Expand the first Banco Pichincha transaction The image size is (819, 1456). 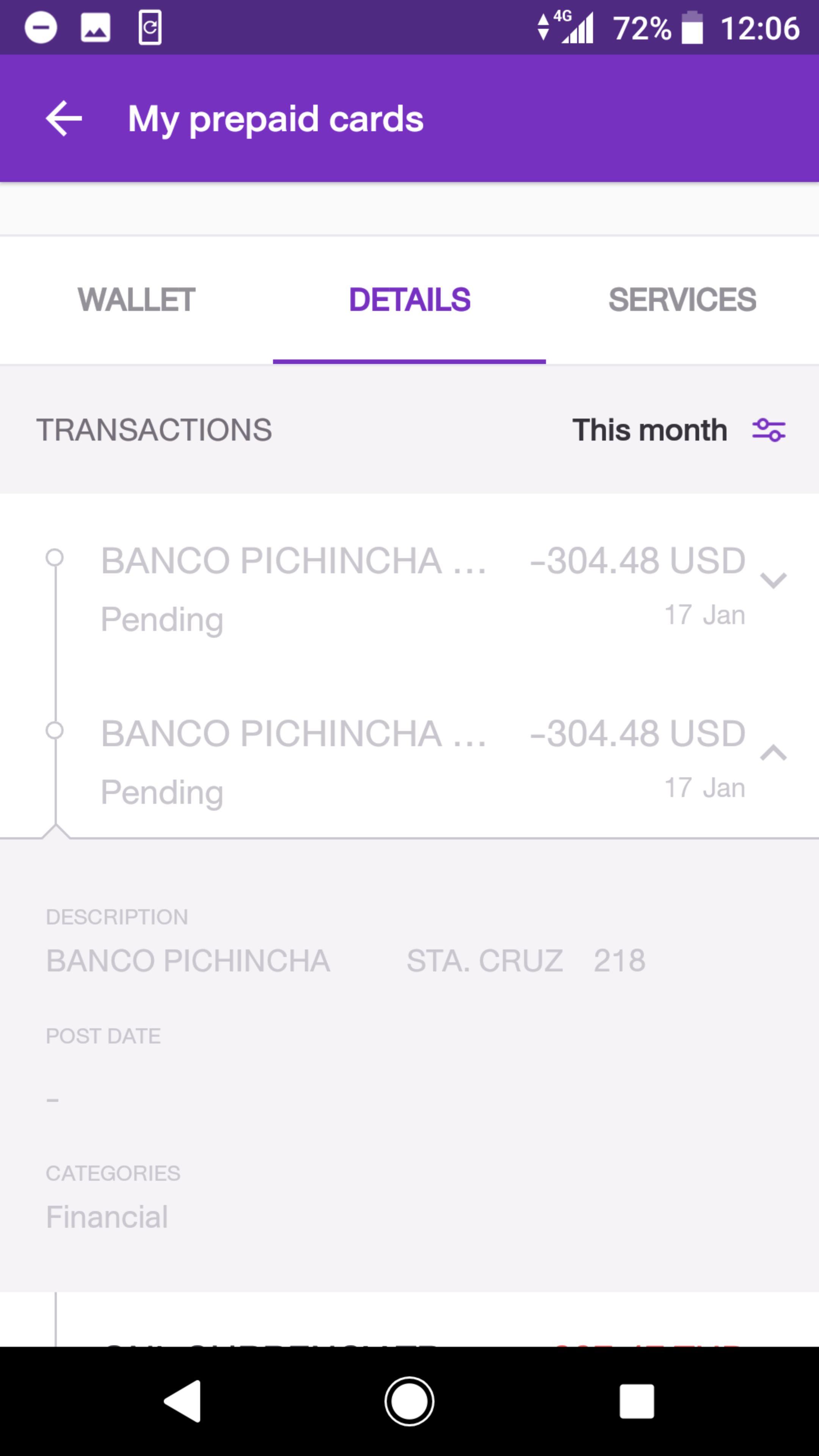point(773,581)
